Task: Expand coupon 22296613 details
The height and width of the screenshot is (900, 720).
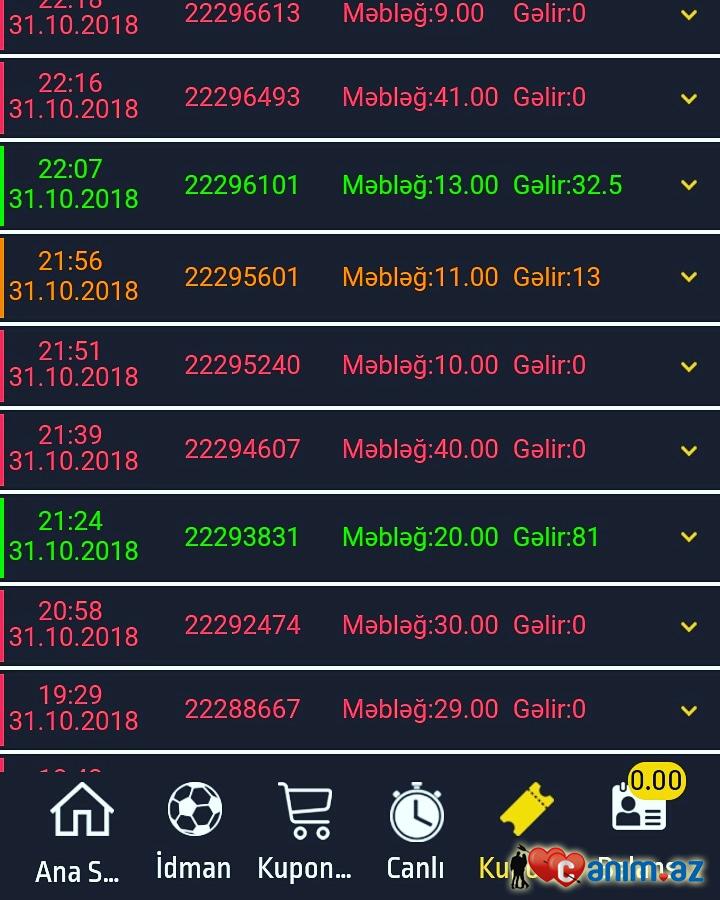Action: click(x=688, y=15)
